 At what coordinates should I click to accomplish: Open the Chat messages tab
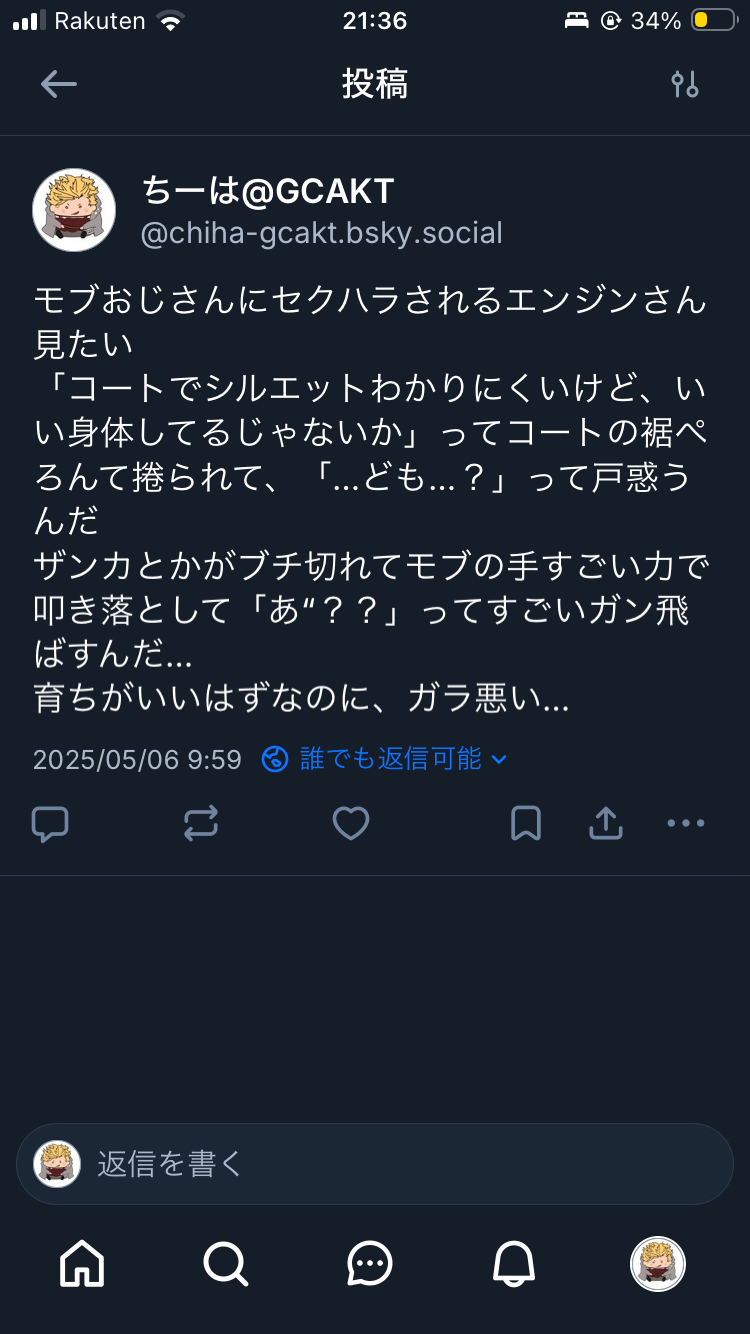(x=370, y=1264)
